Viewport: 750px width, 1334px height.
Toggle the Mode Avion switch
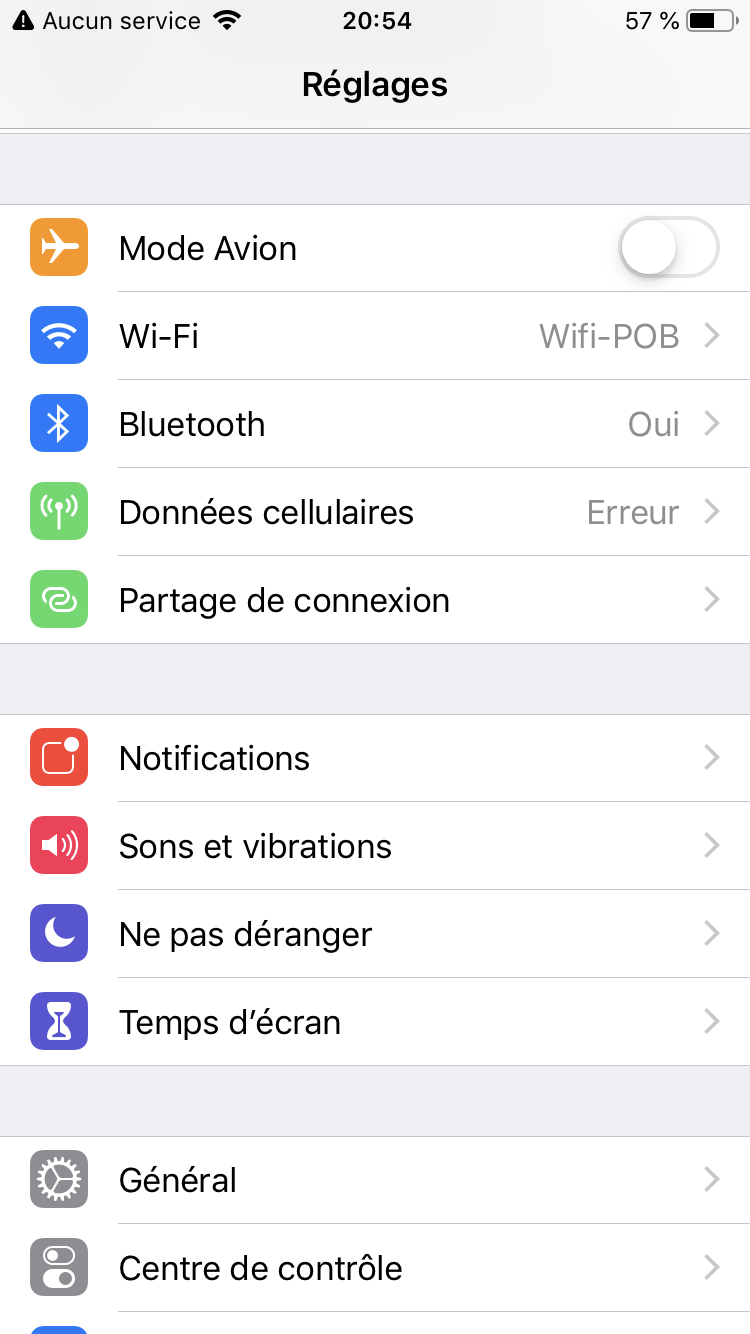[x=668, y=248]
